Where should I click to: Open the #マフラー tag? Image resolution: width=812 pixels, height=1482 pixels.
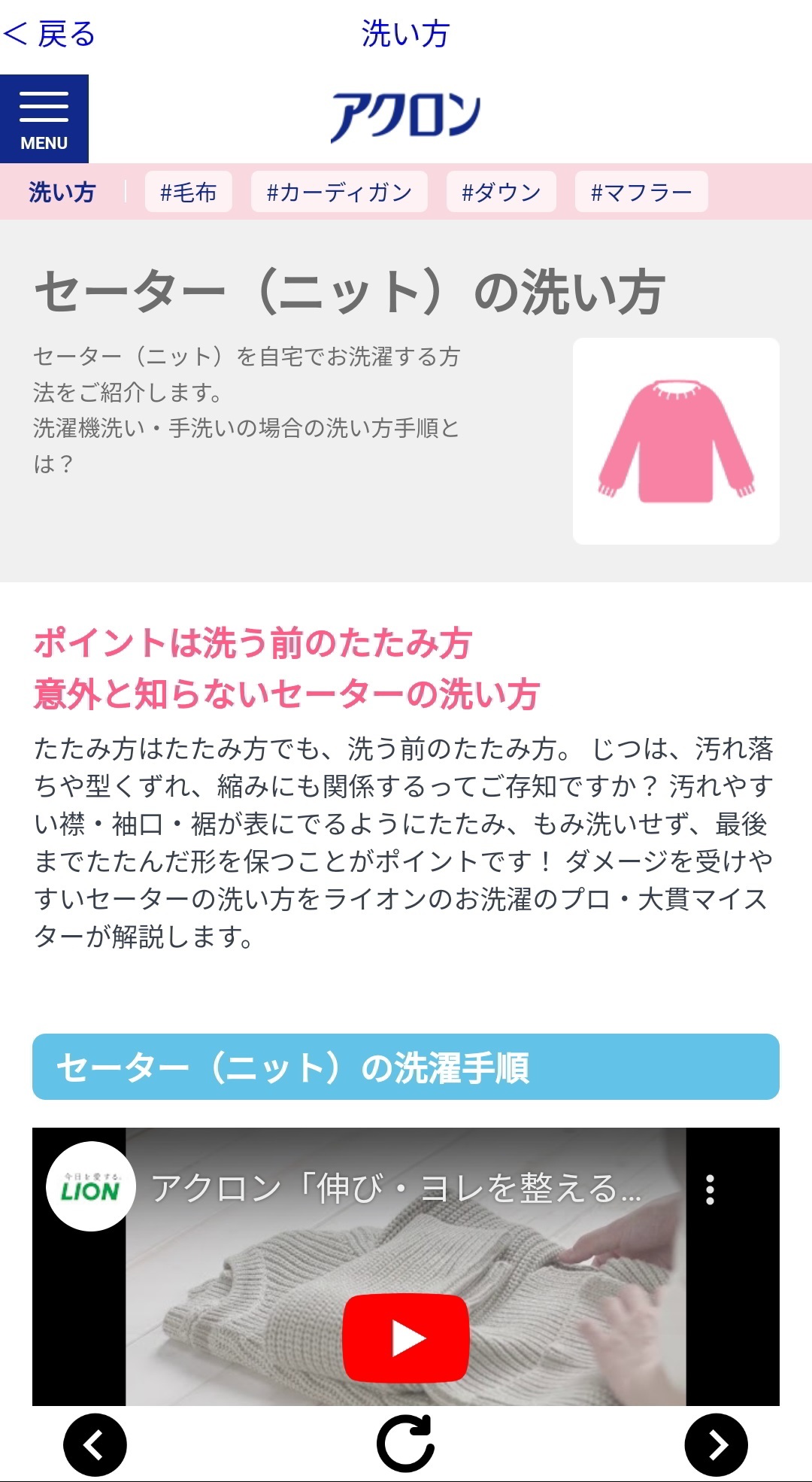[x=641, y=192]
